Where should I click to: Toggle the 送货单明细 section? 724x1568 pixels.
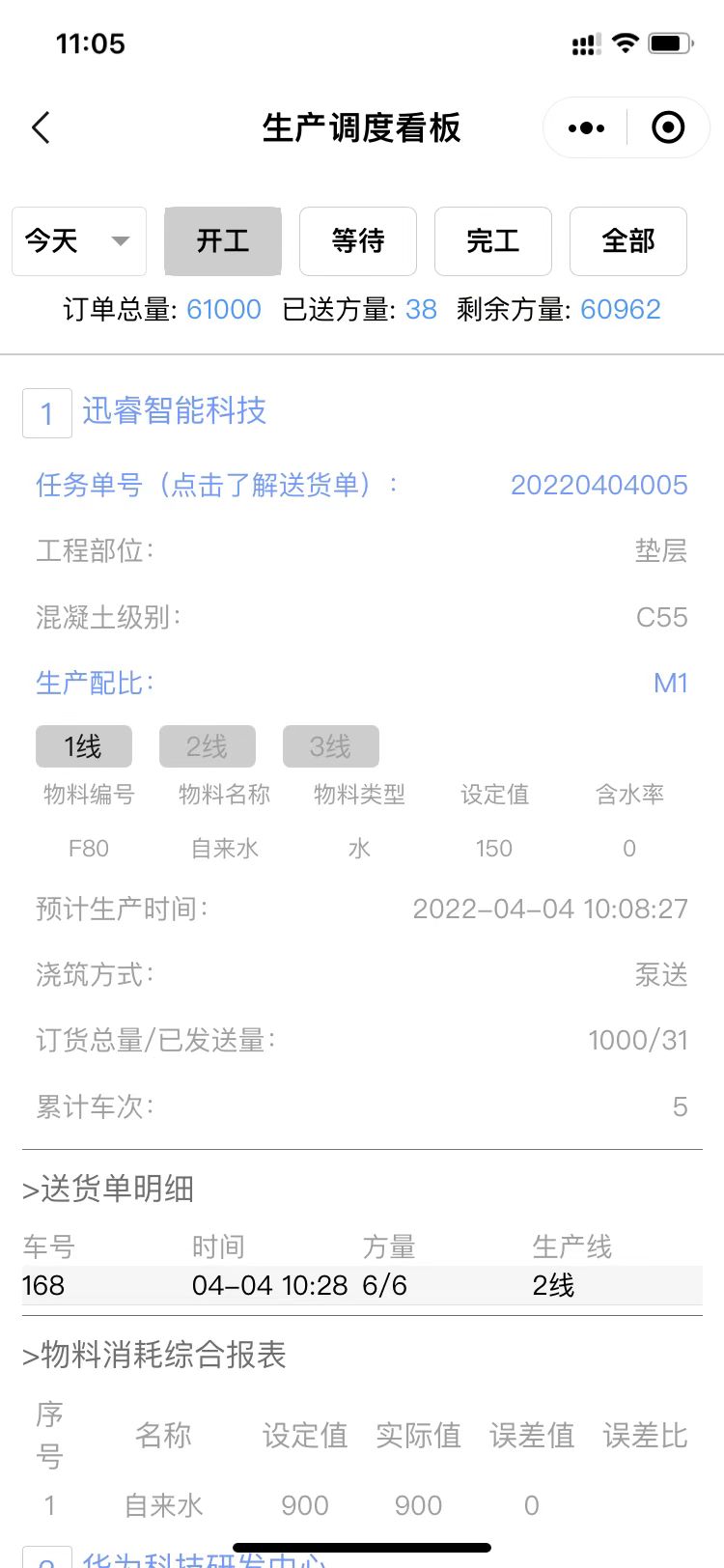pyautogui.click(x=108, y=1190)
